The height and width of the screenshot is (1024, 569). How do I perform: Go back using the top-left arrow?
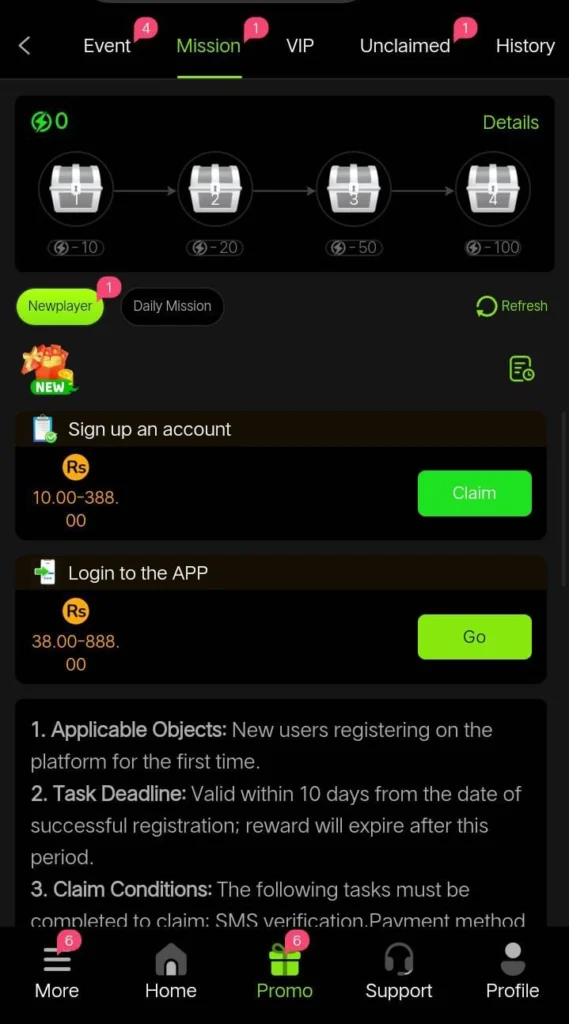point(25,46)
